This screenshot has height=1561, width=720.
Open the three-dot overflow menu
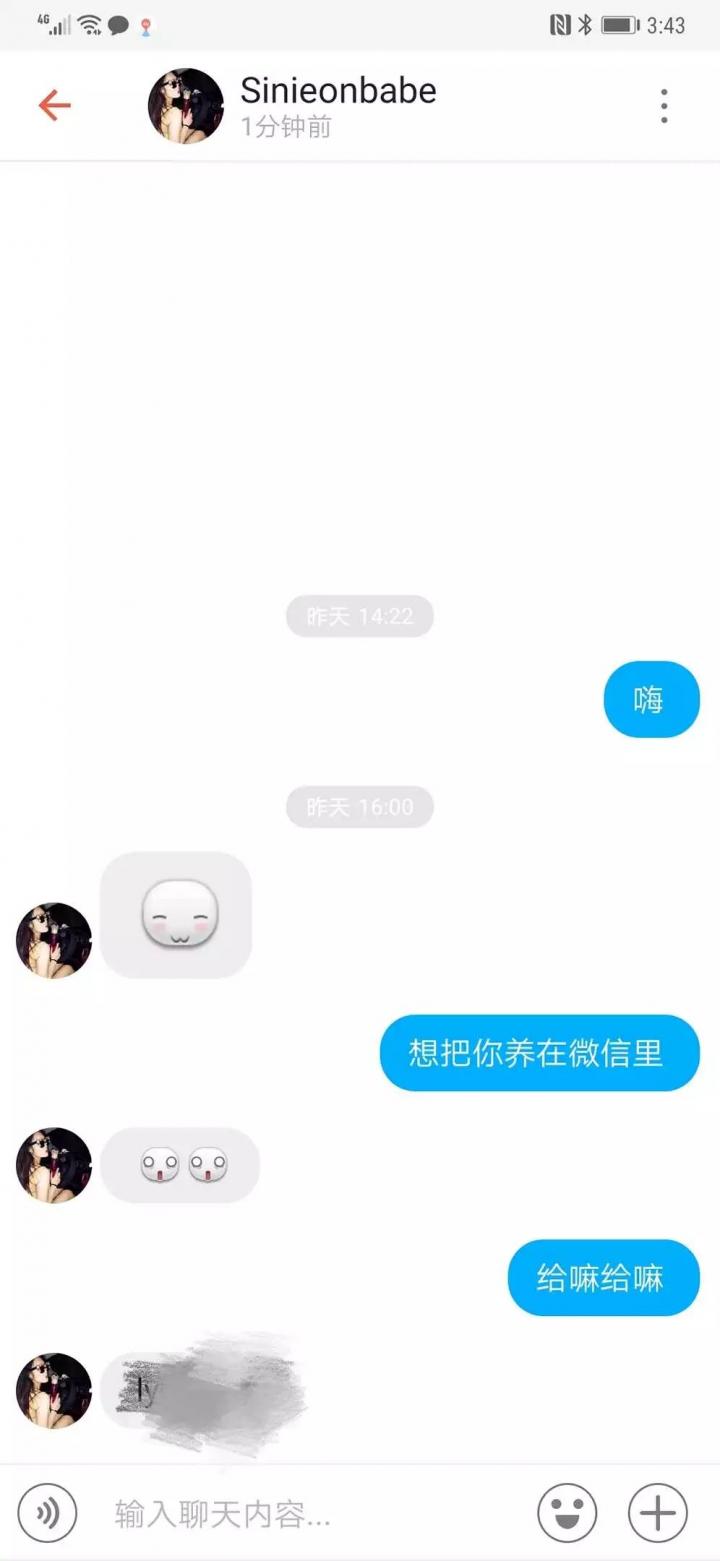coord(663,105)
